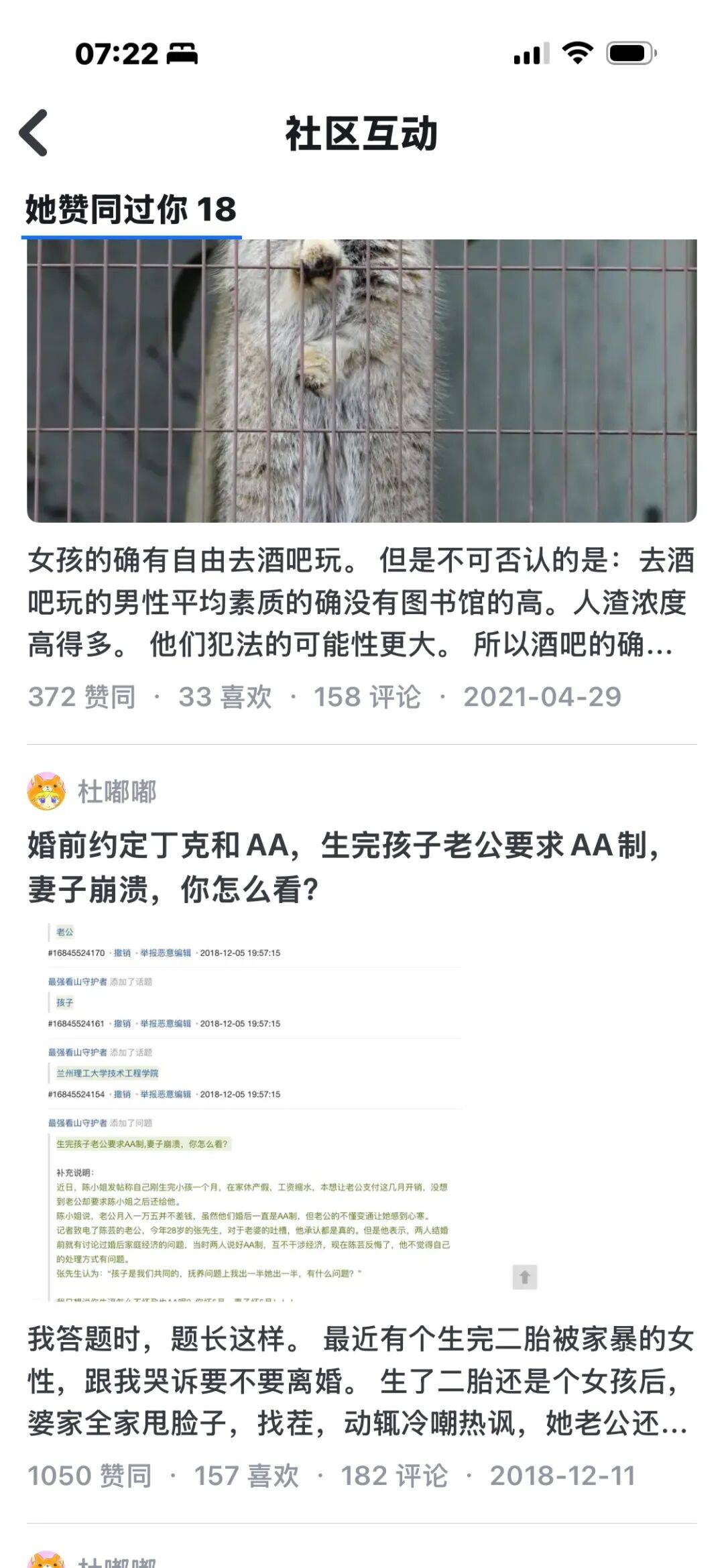Go back using the arrow icon
Image resolution: width=724 pixels, height=1568 pixels.
coord(35,133)
